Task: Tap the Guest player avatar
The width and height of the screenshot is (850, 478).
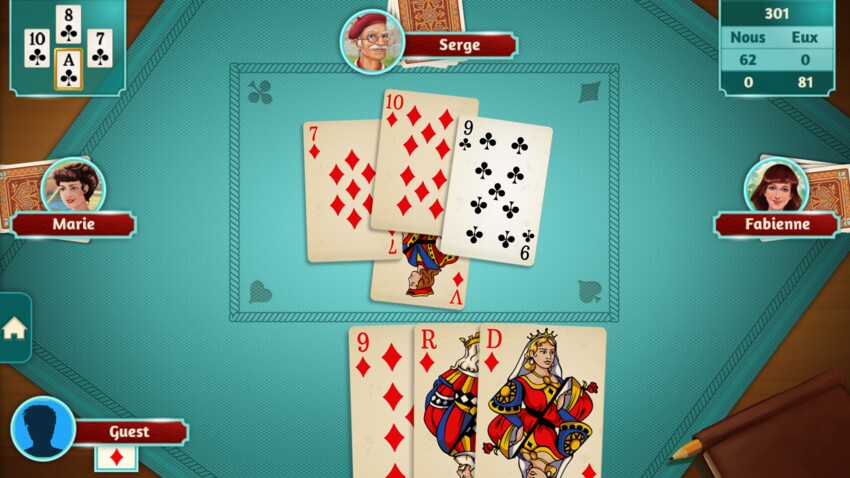Action: click(43, 429)
